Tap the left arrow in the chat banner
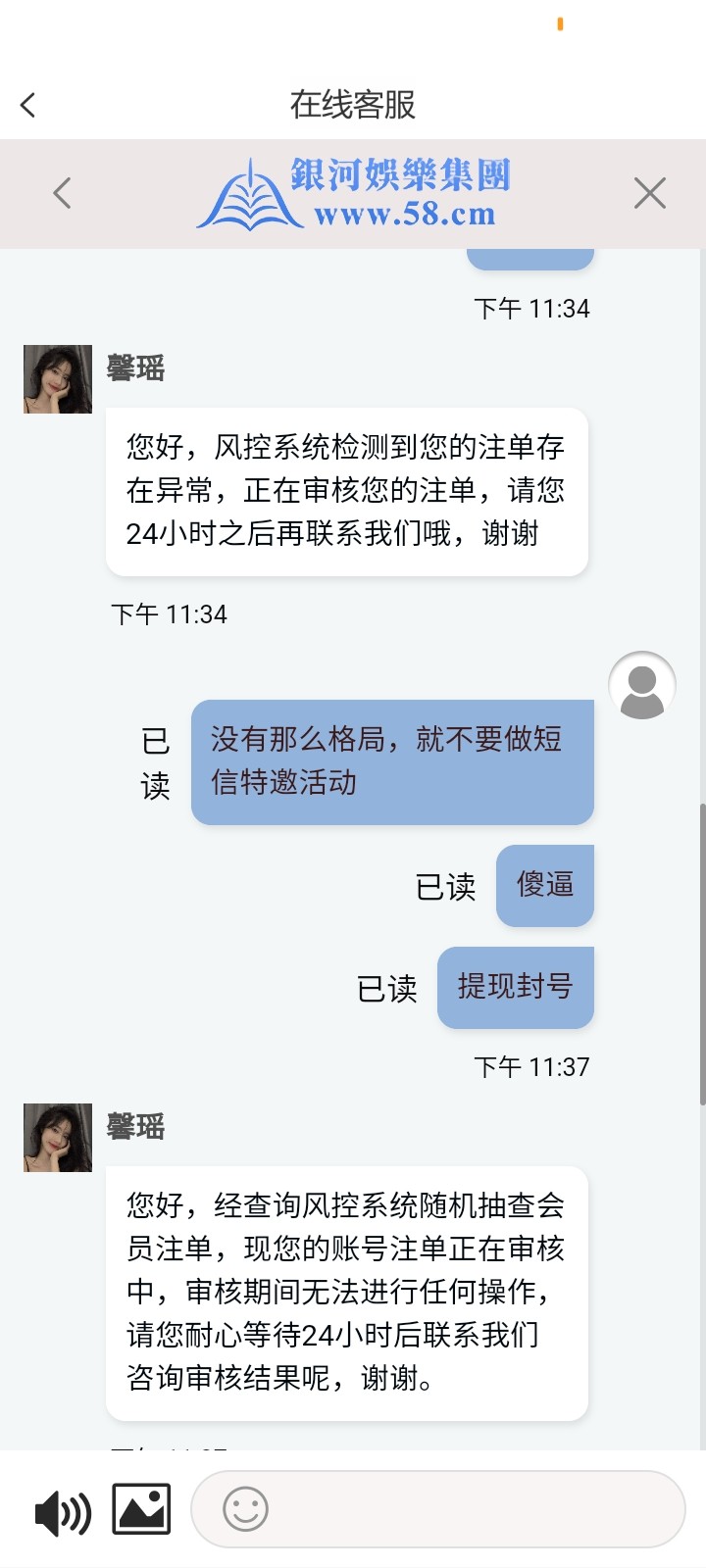706x1568 pixels. point(62,193)
